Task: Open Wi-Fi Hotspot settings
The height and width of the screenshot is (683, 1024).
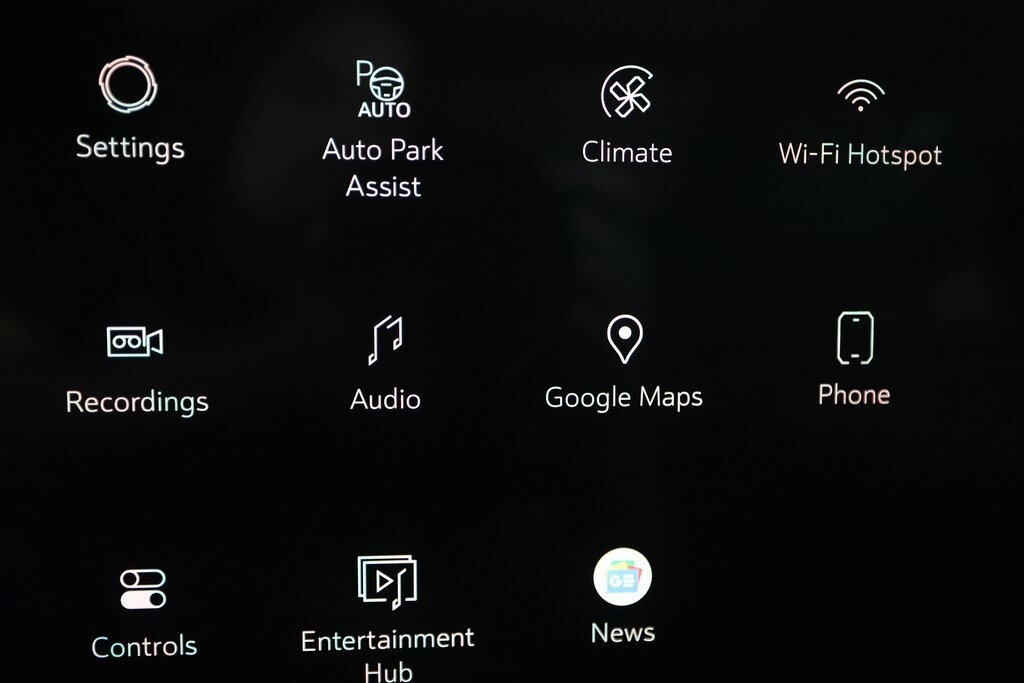Action: click(x=860, y=98)
